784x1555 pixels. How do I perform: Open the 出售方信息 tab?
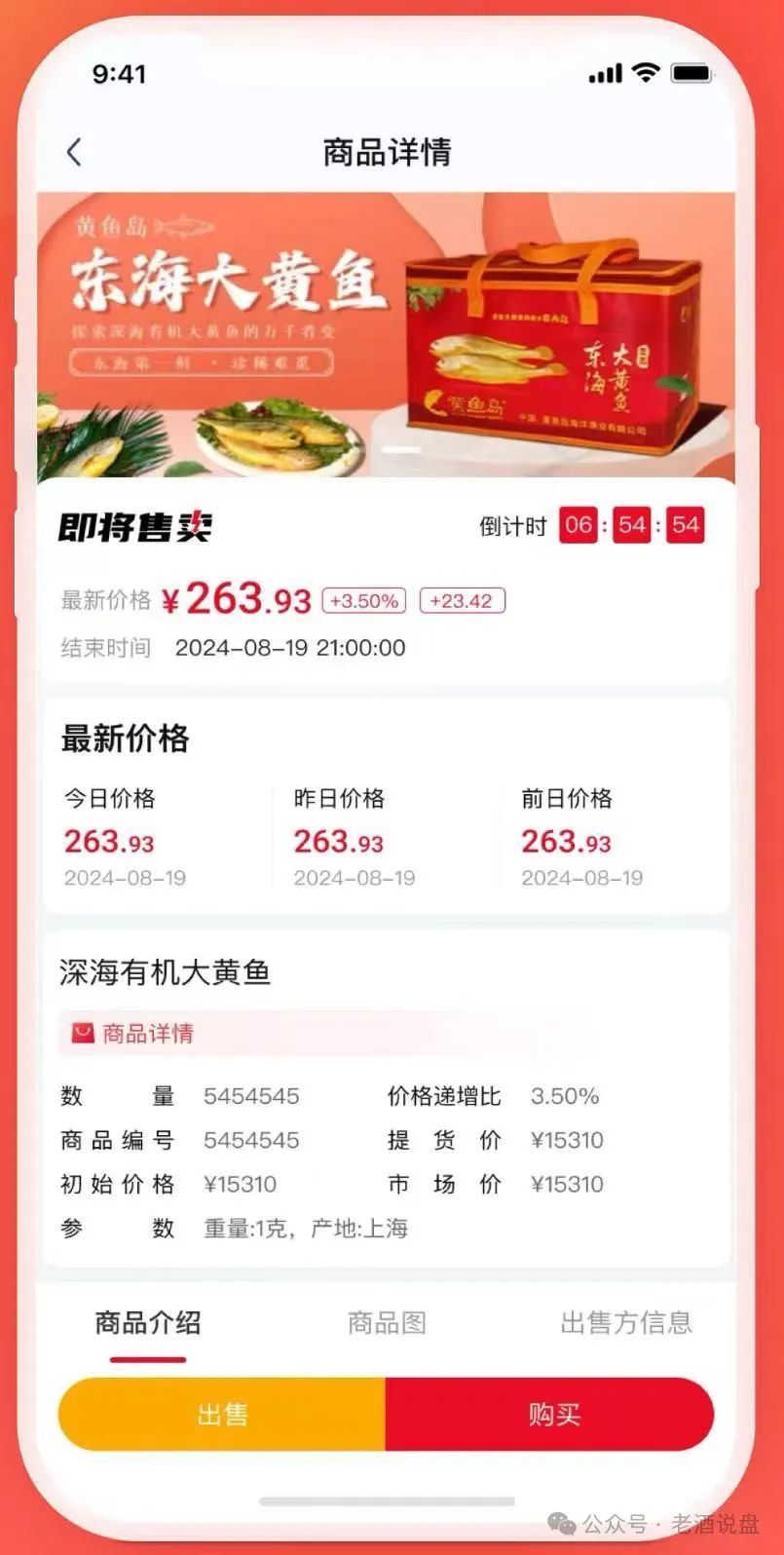click(x=630, y=1323)
